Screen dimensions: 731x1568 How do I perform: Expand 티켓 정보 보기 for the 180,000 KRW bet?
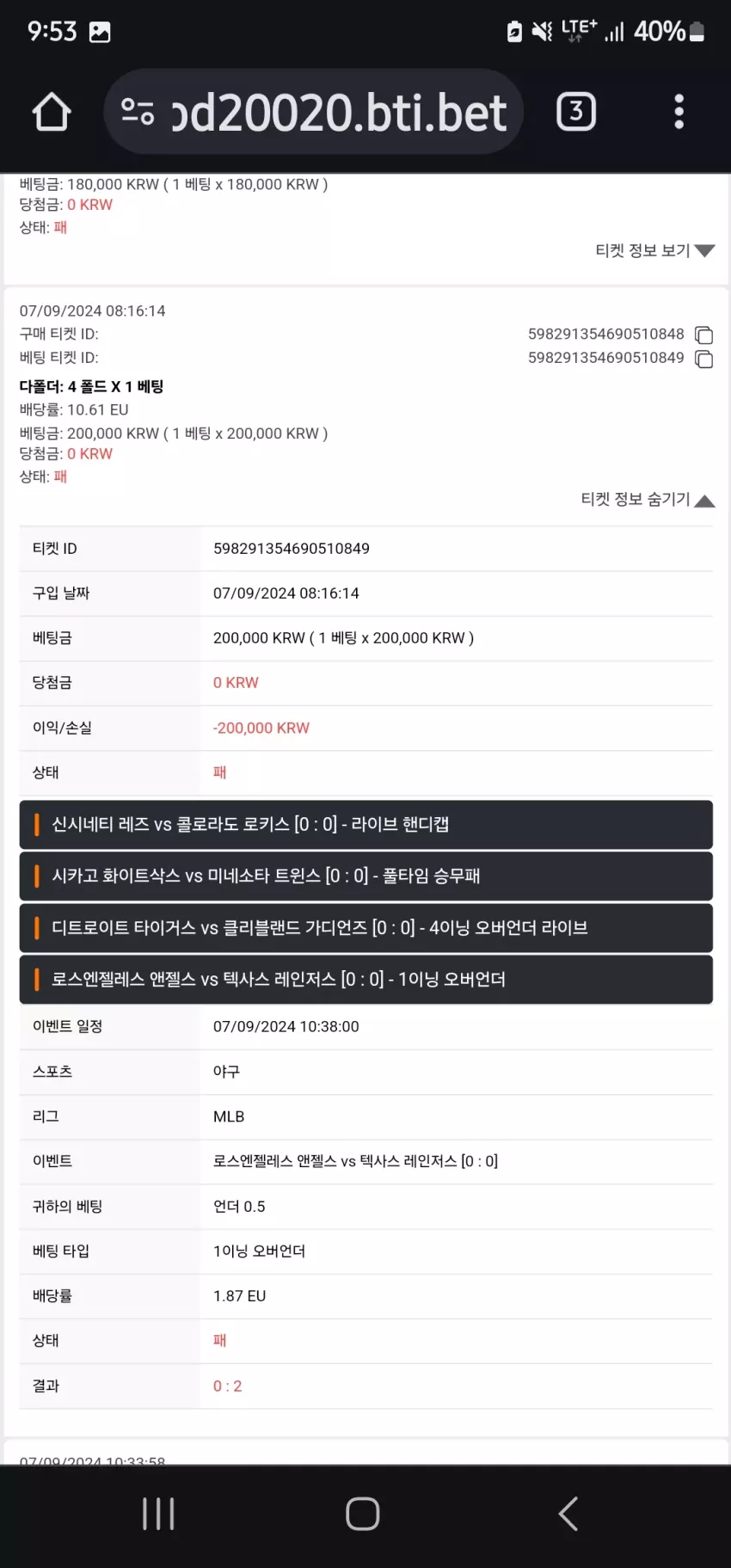655,250
